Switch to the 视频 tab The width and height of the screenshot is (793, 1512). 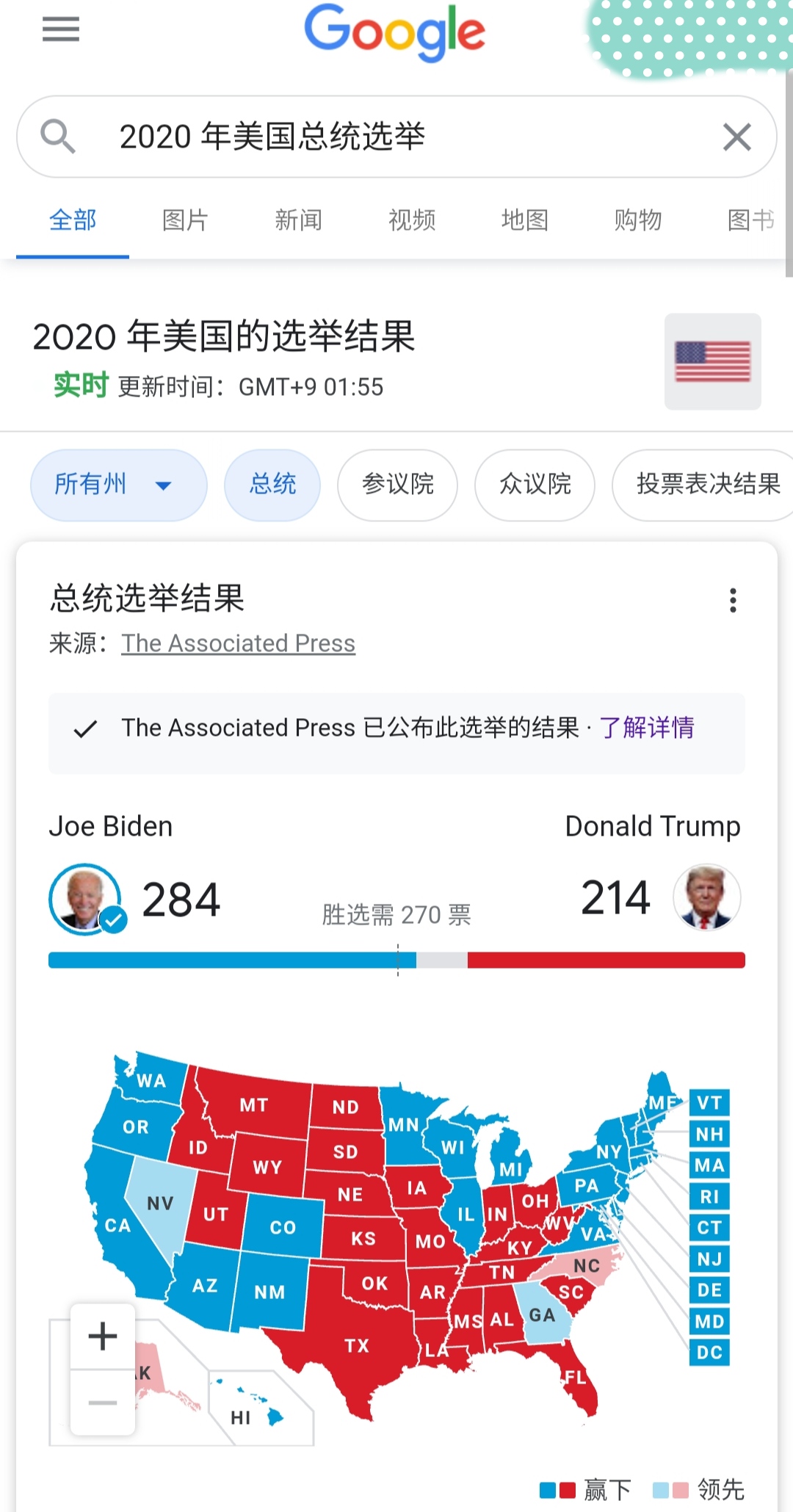[412, 220]
